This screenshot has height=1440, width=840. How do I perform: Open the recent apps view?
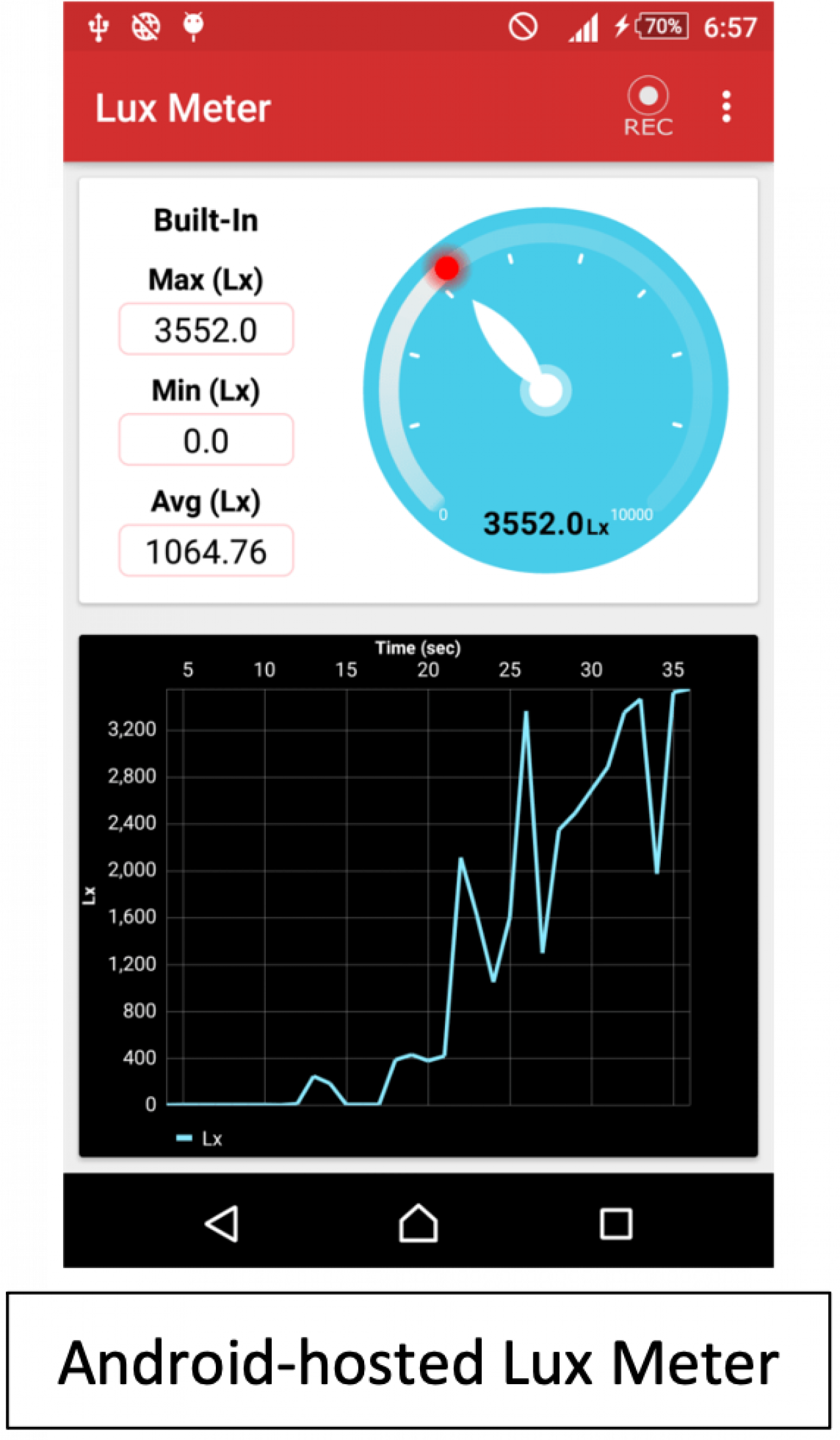pos(616,1223)
